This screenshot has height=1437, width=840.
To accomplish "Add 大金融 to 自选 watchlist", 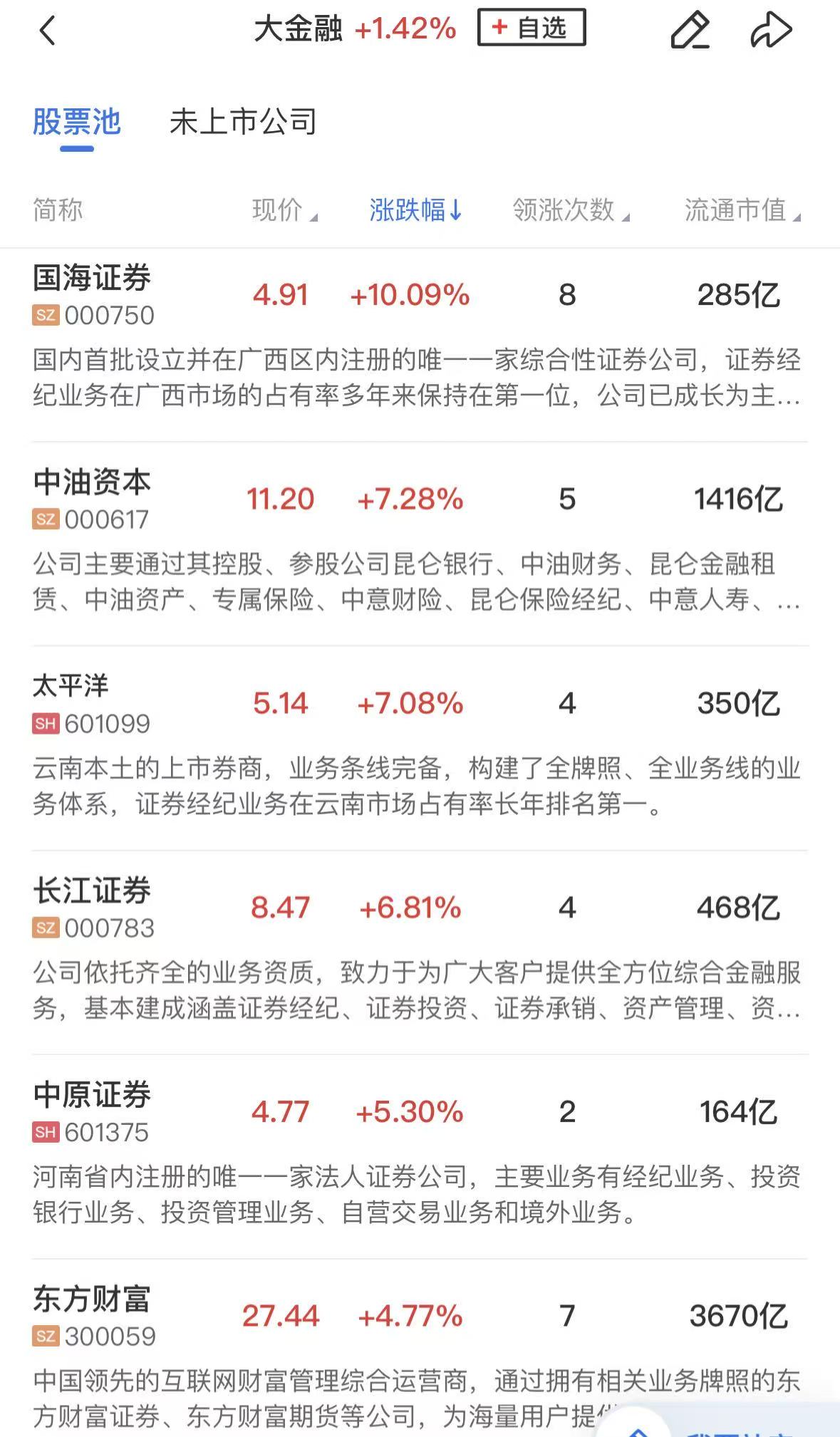I will click(532, 28).
